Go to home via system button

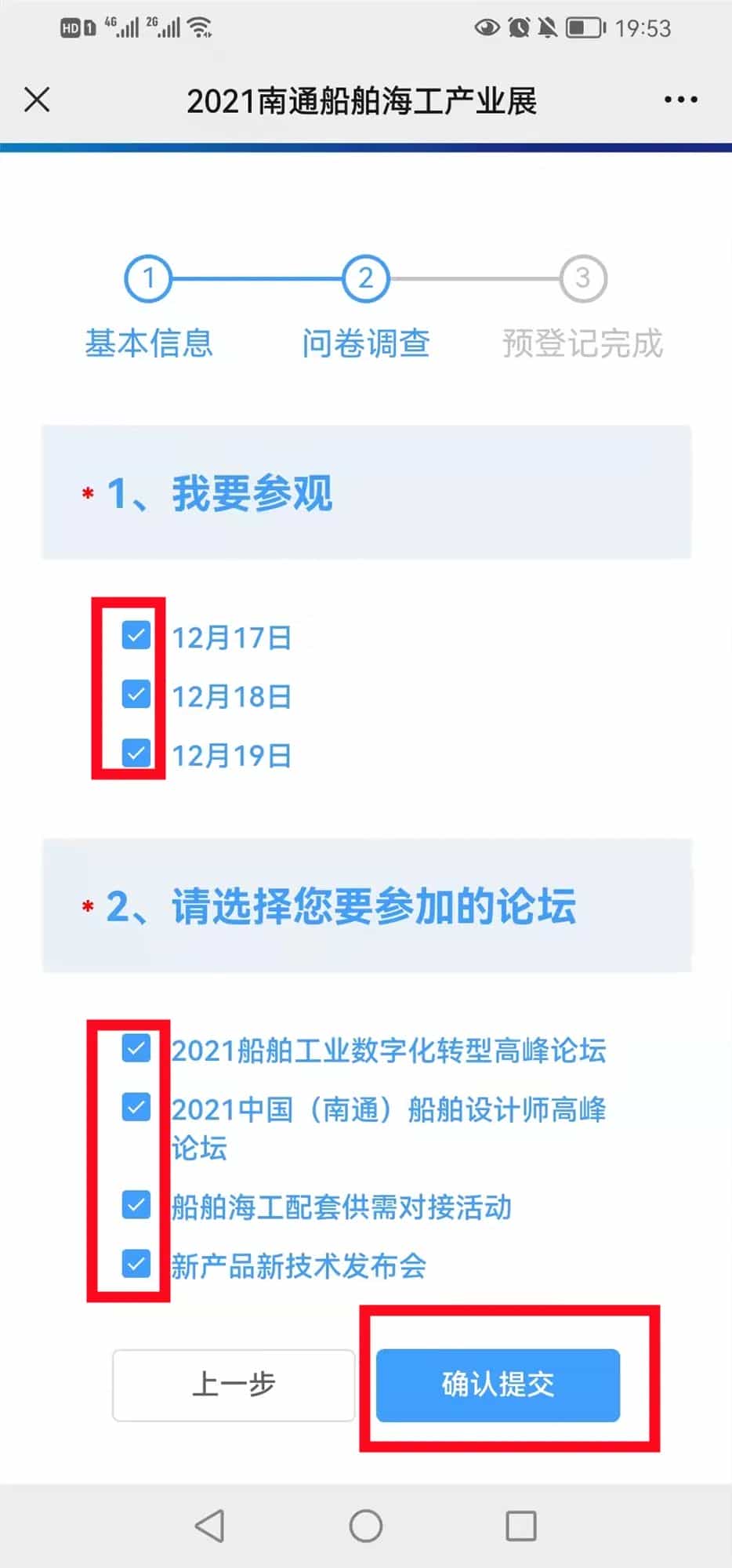(x=366, y=1526)
